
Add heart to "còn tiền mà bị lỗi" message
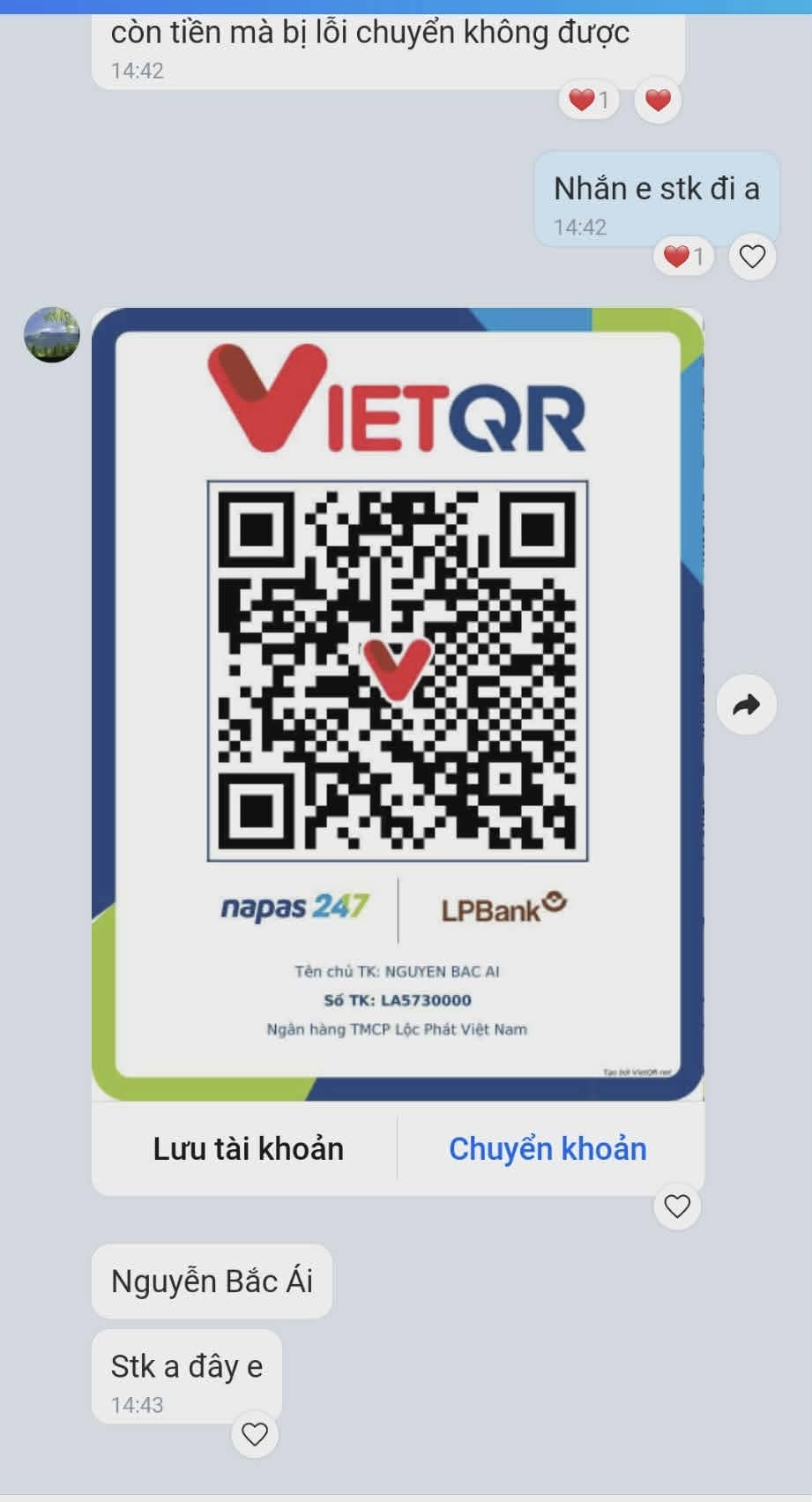pyautogui.click(x=658, y=100)
